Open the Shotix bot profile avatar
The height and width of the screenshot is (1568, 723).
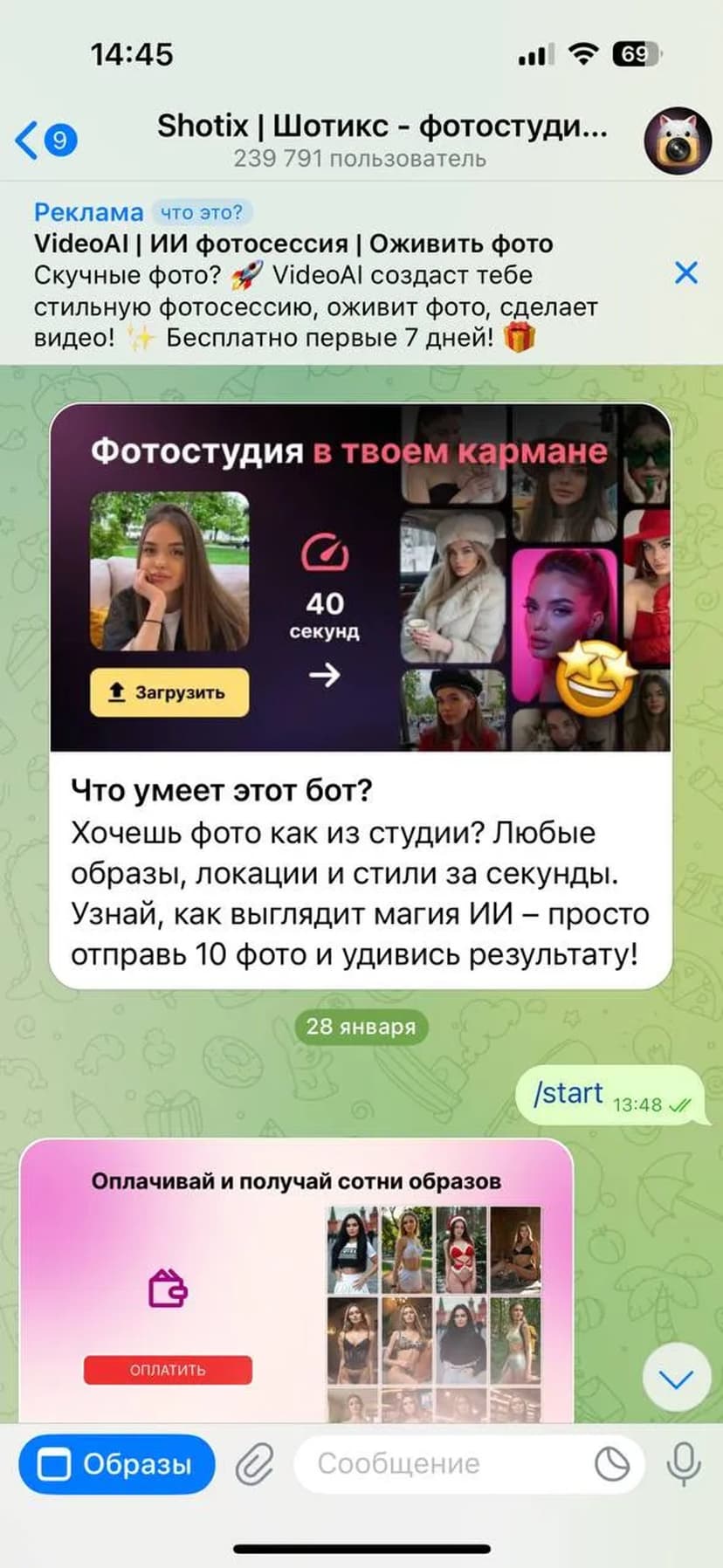pos(677,141)
